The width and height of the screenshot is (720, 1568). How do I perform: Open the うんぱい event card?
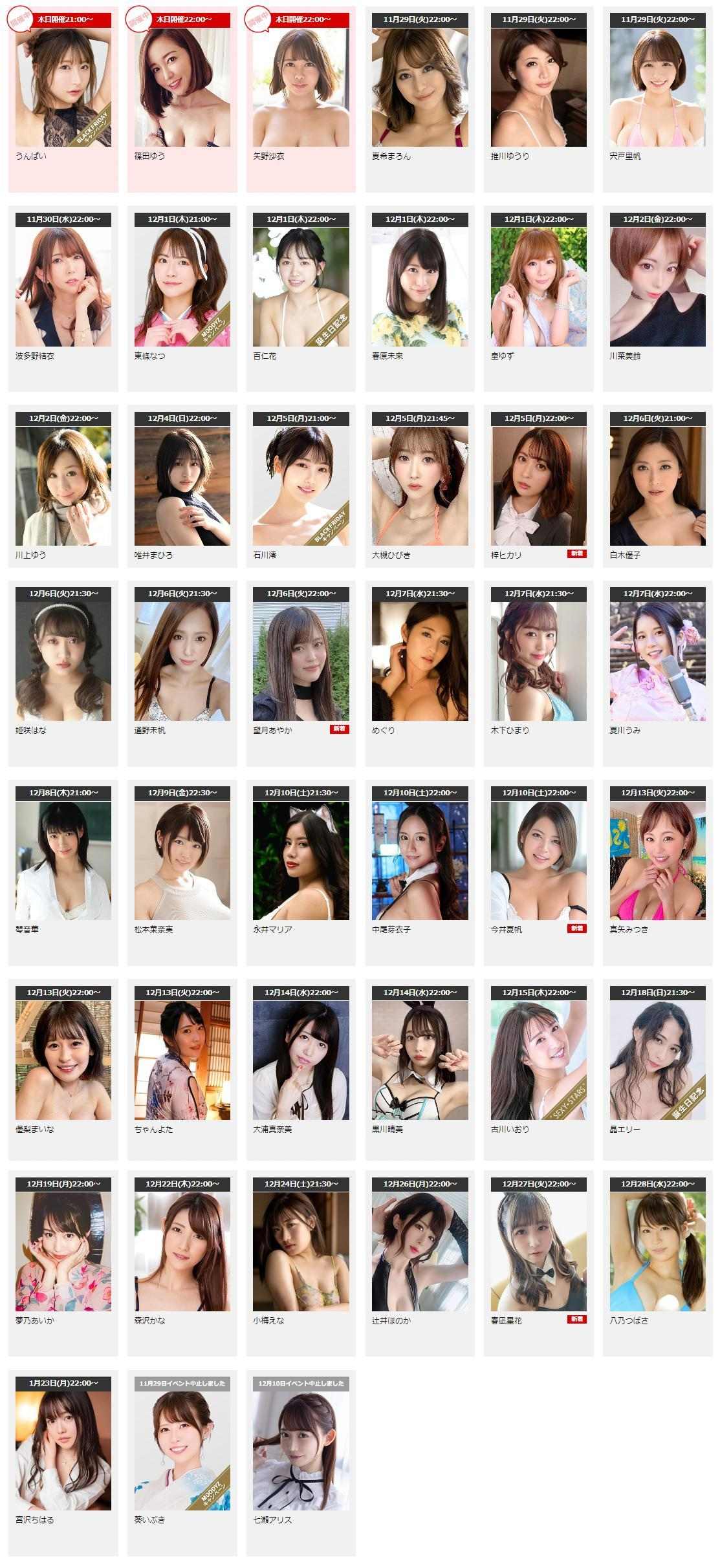point(63,87)
